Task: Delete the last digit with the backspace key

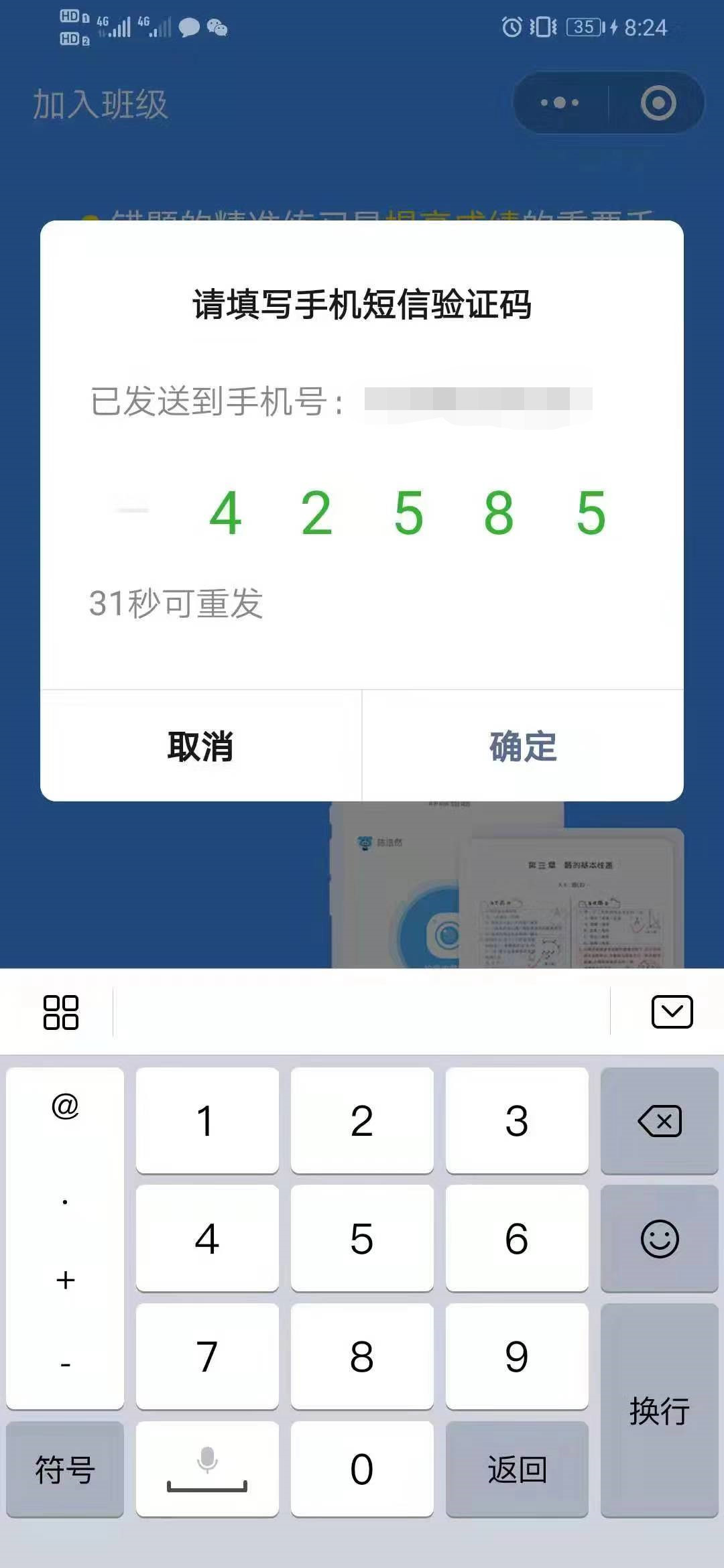Action: [660, 1120]
